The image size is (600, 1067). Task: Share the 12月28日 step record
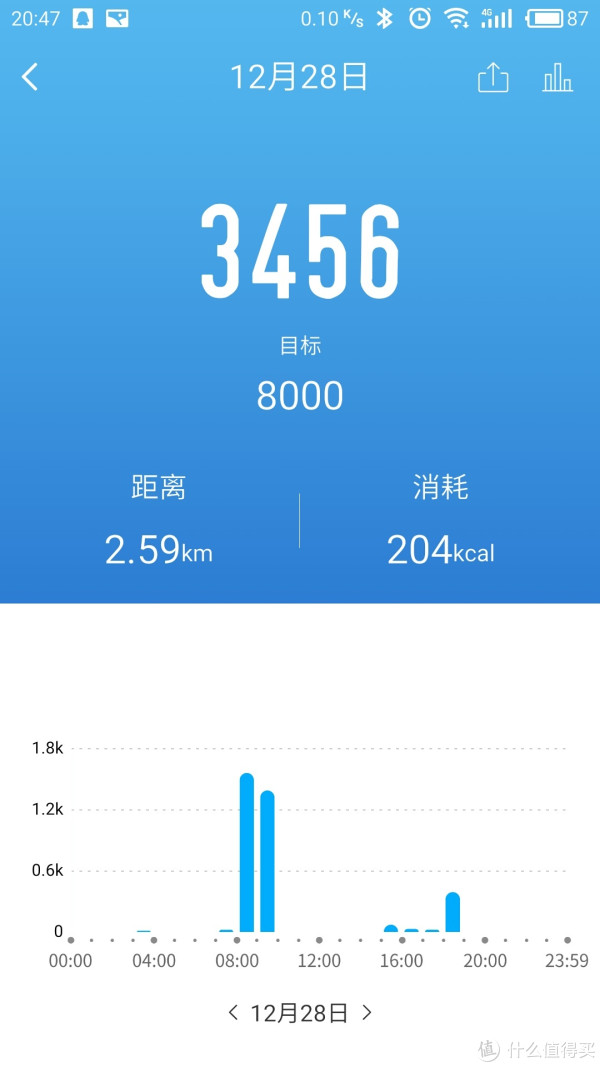point(493,78)
